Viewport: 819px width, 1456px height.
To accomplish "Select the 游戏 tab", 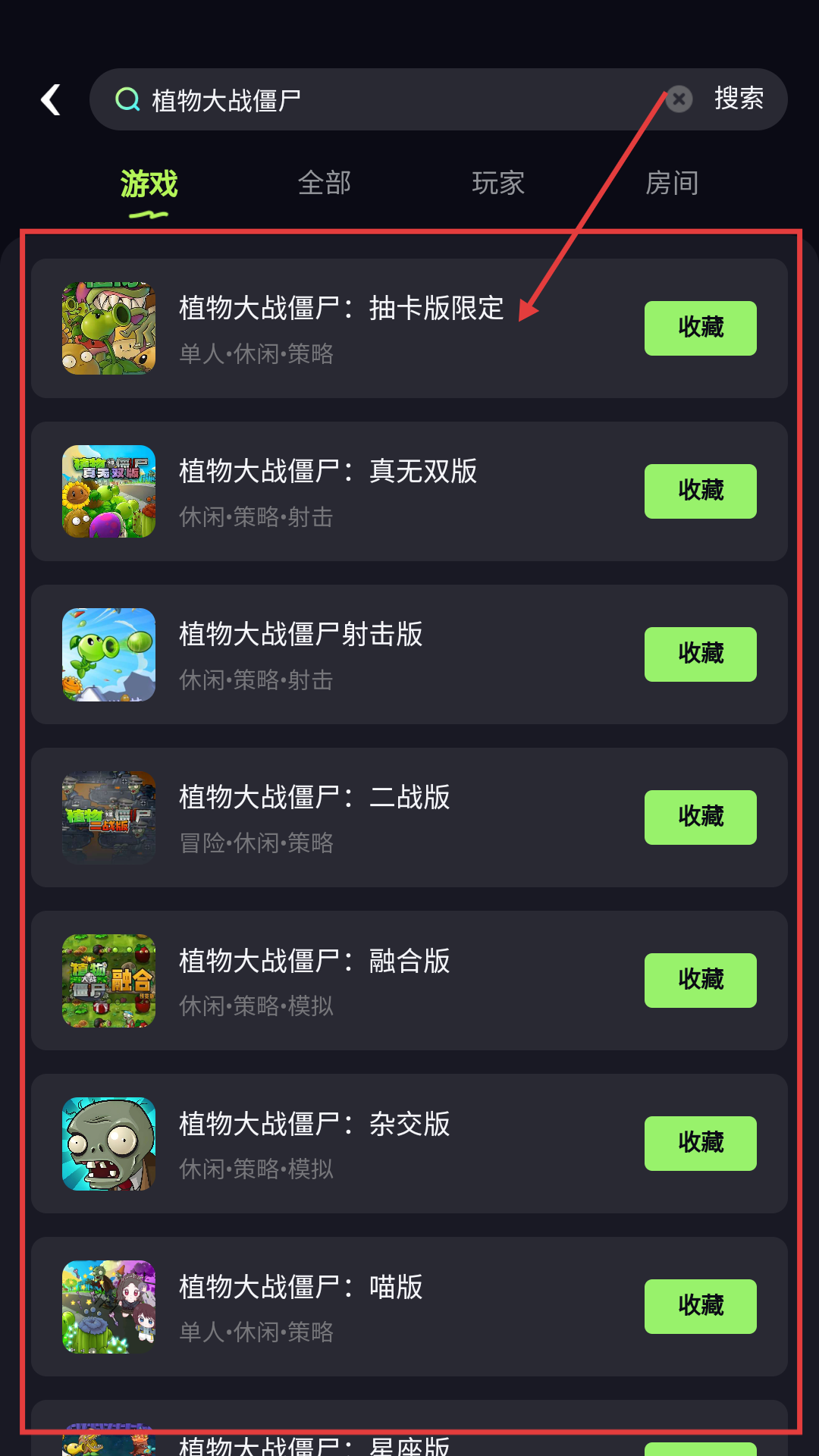I will [x=149, y=184].
